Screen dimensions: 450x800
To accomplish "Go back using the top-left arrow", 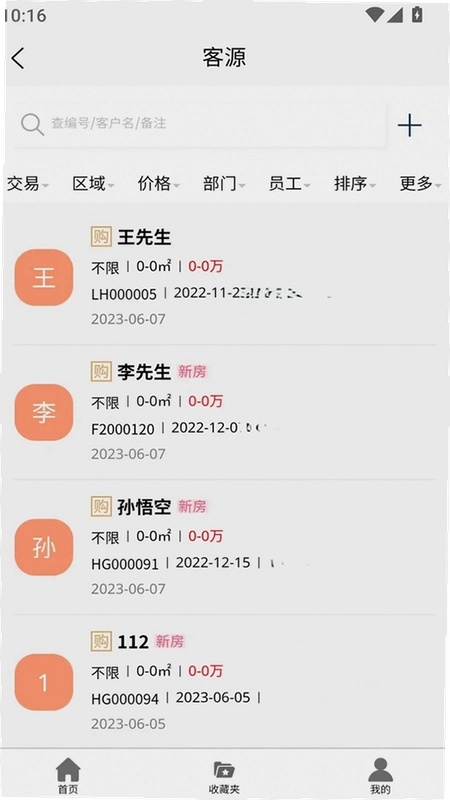I will click(x=18, y=58).
